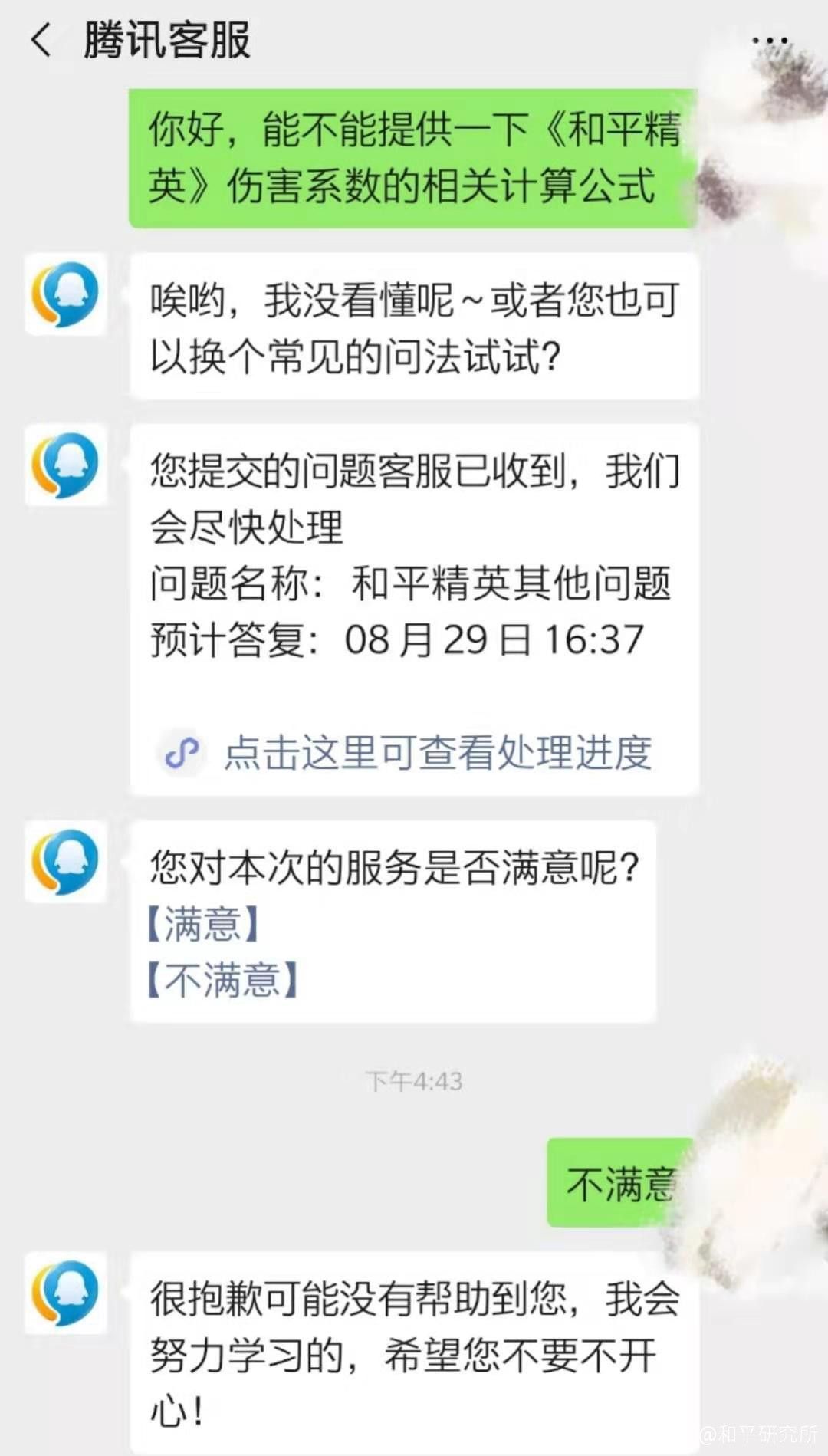
Task: Choose 【不满意】 in the service survey
Action: 222,980
